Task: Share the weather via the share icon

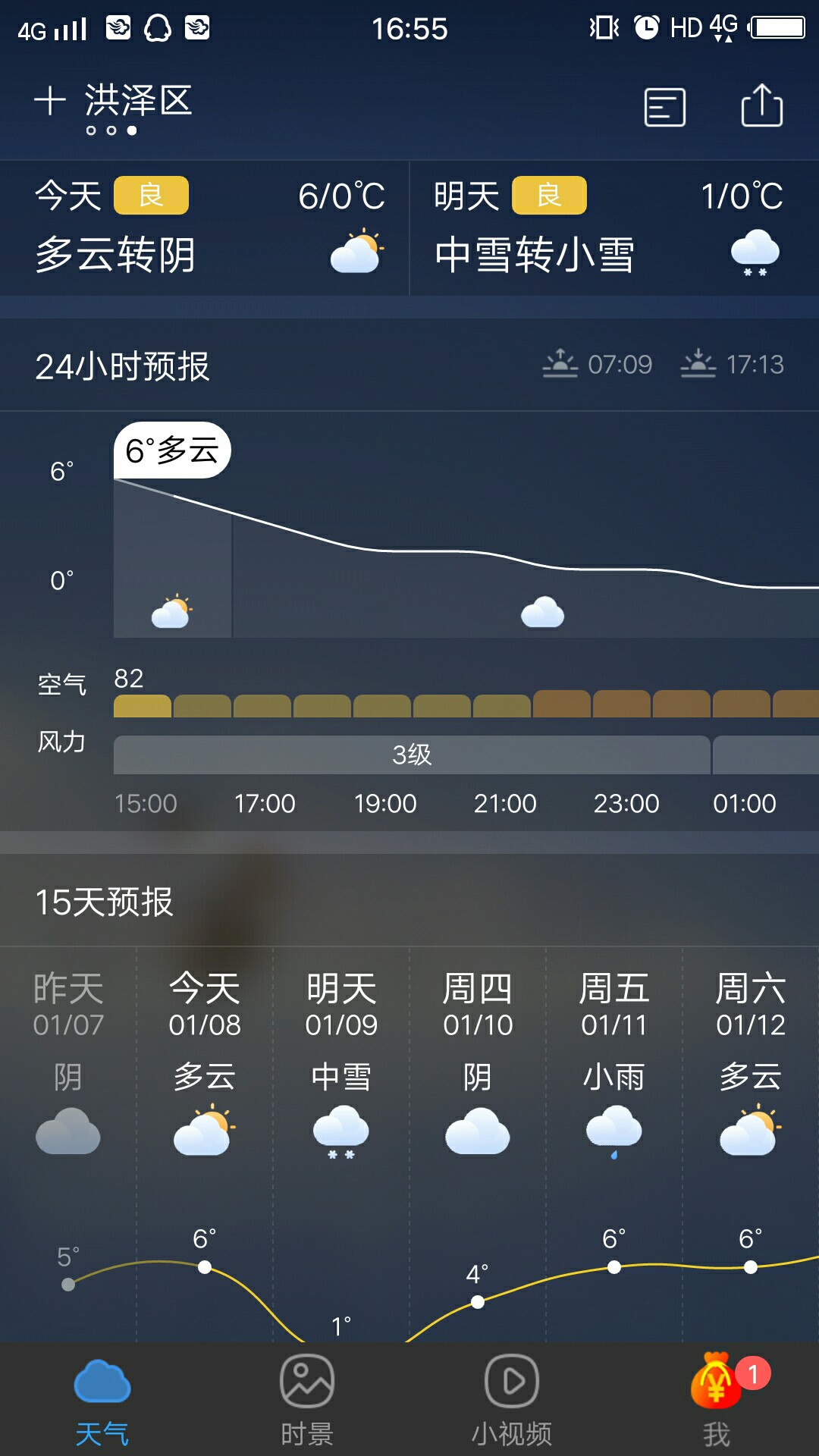Action: click(x=761, y=105)
